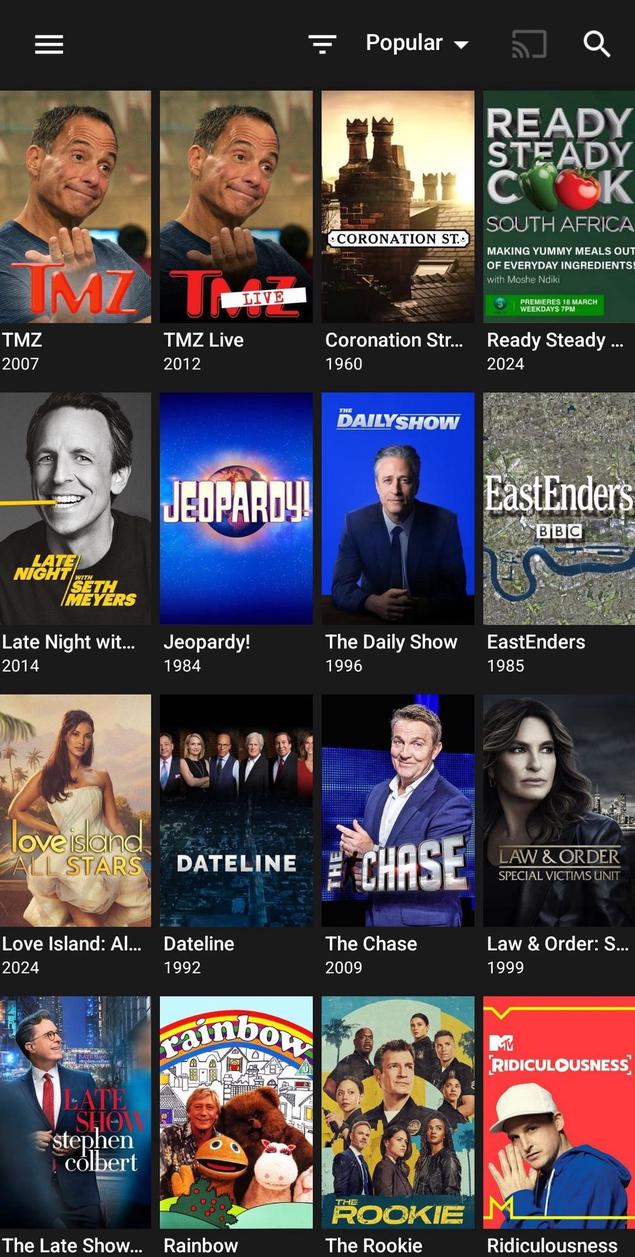Open the EastEnders show
Image resolution: width=635 pixels, height=1257 pixels.
click(x=559, y=509)
